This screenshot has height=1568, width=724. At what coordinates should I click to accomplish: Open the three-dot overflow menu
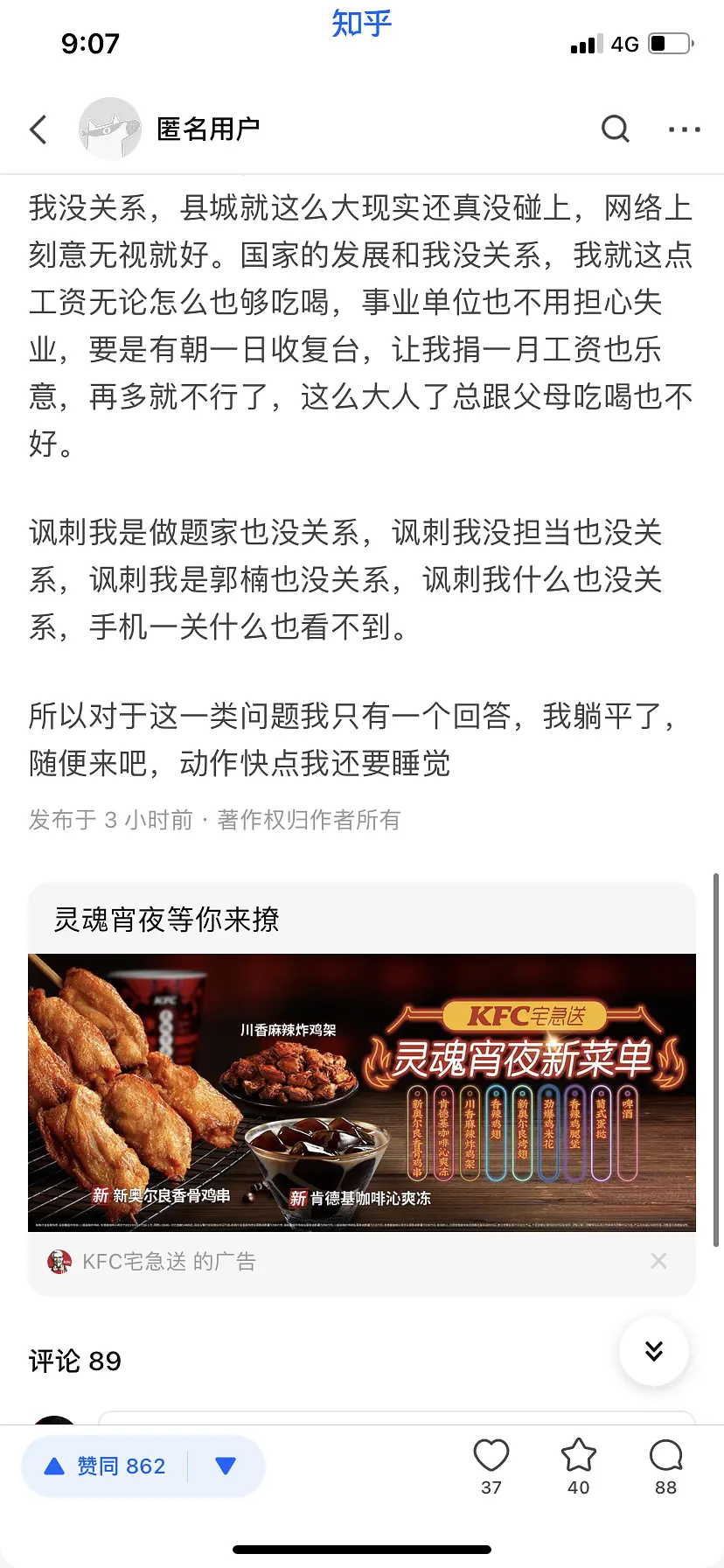684,129
